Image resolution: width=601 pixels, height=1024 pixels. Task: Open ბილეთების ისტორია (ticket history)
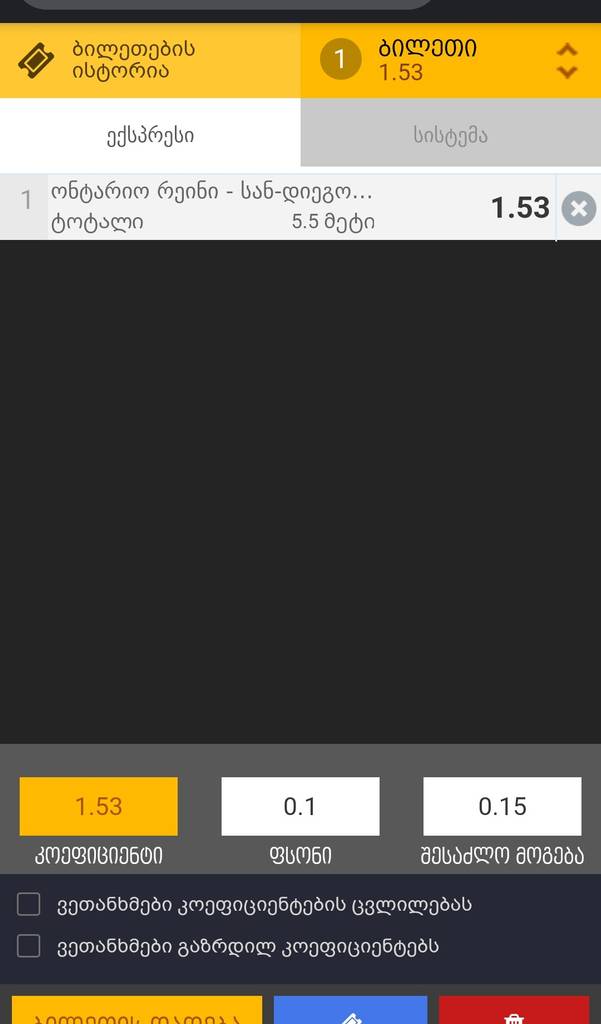point(150,60)
